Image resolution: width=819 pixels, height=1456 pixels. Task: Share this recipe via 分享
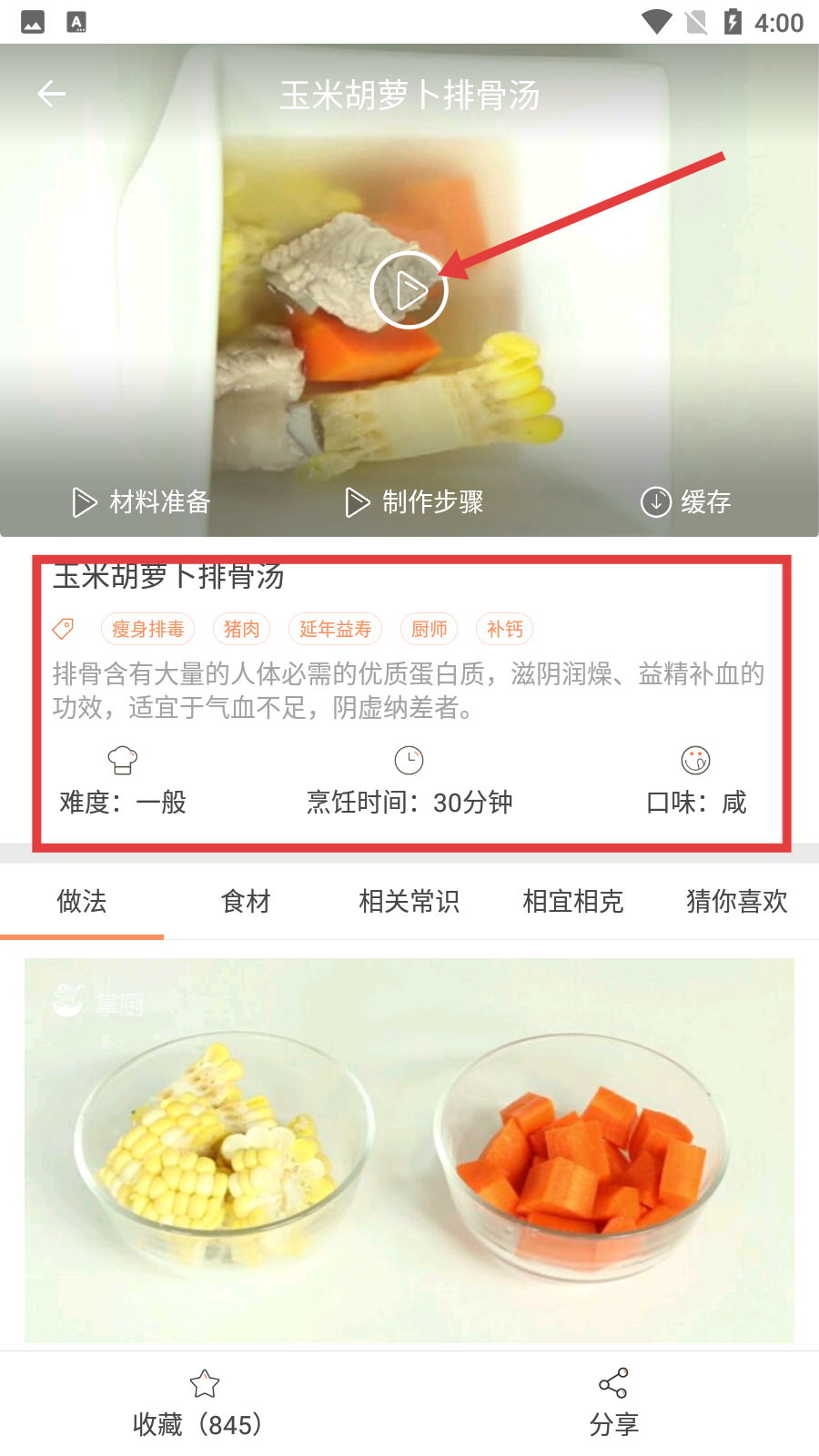[x=613, y=1404]
